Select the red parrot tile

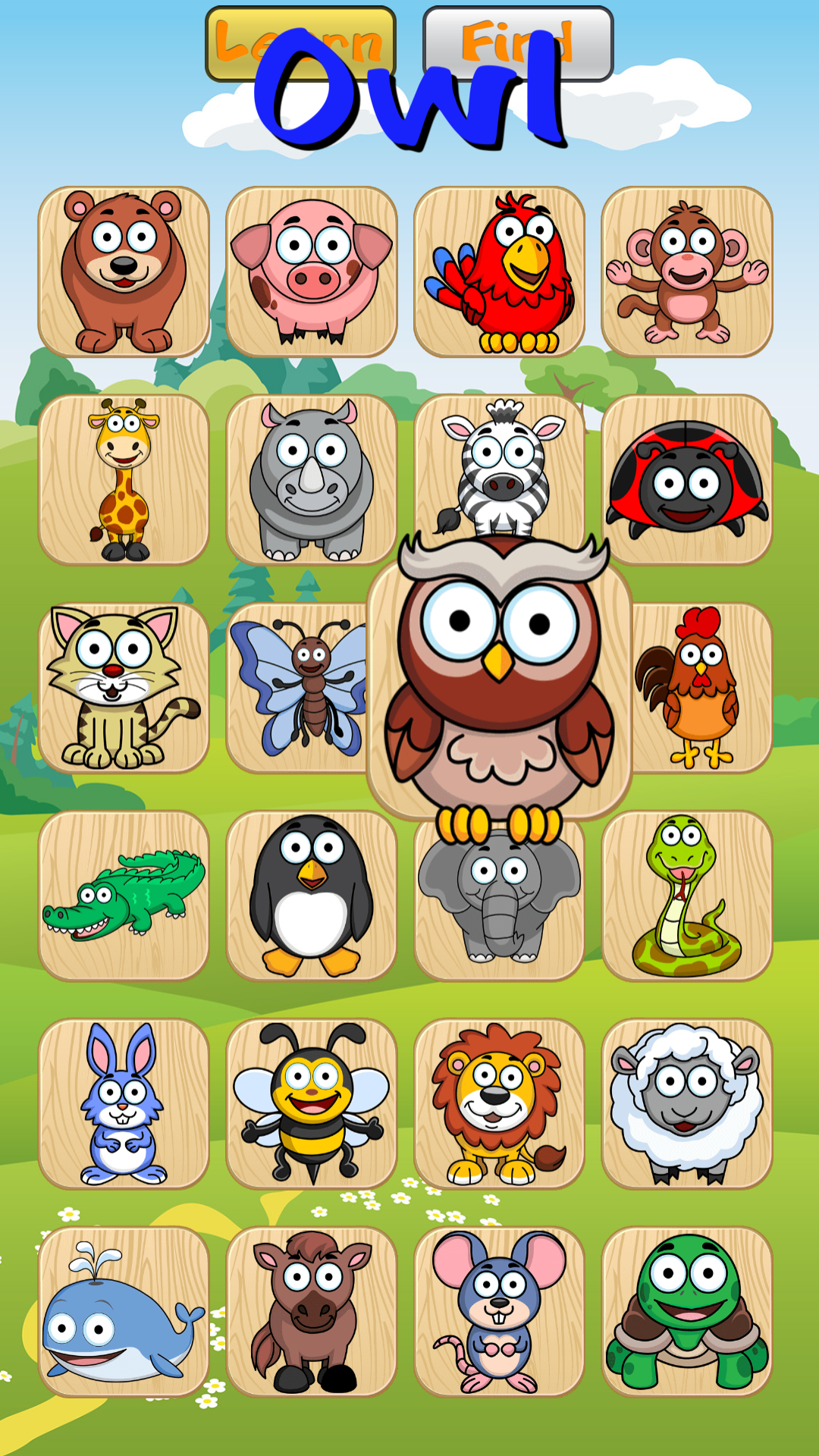tap(497, 269)
